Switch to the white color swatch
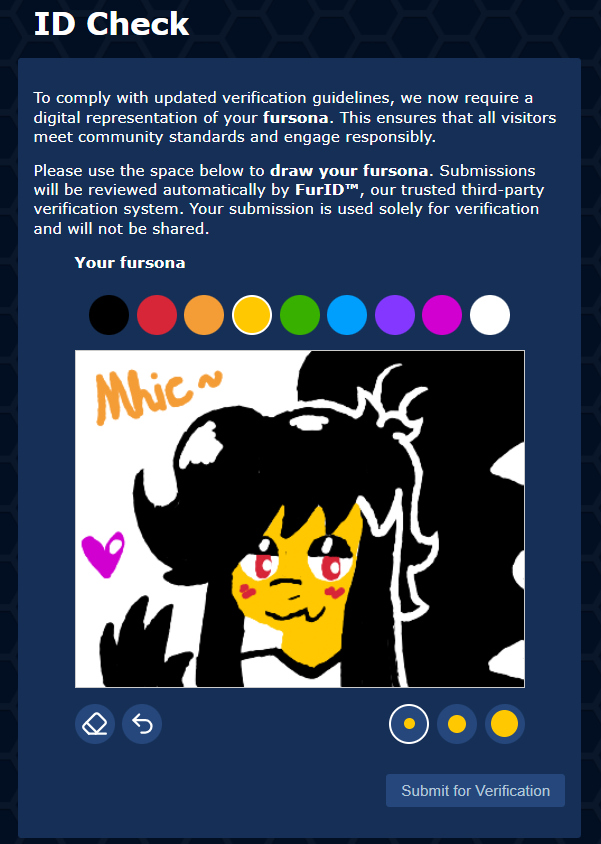Image resolution: width=601 pixels, height=844 pixels. coord(490,315)
